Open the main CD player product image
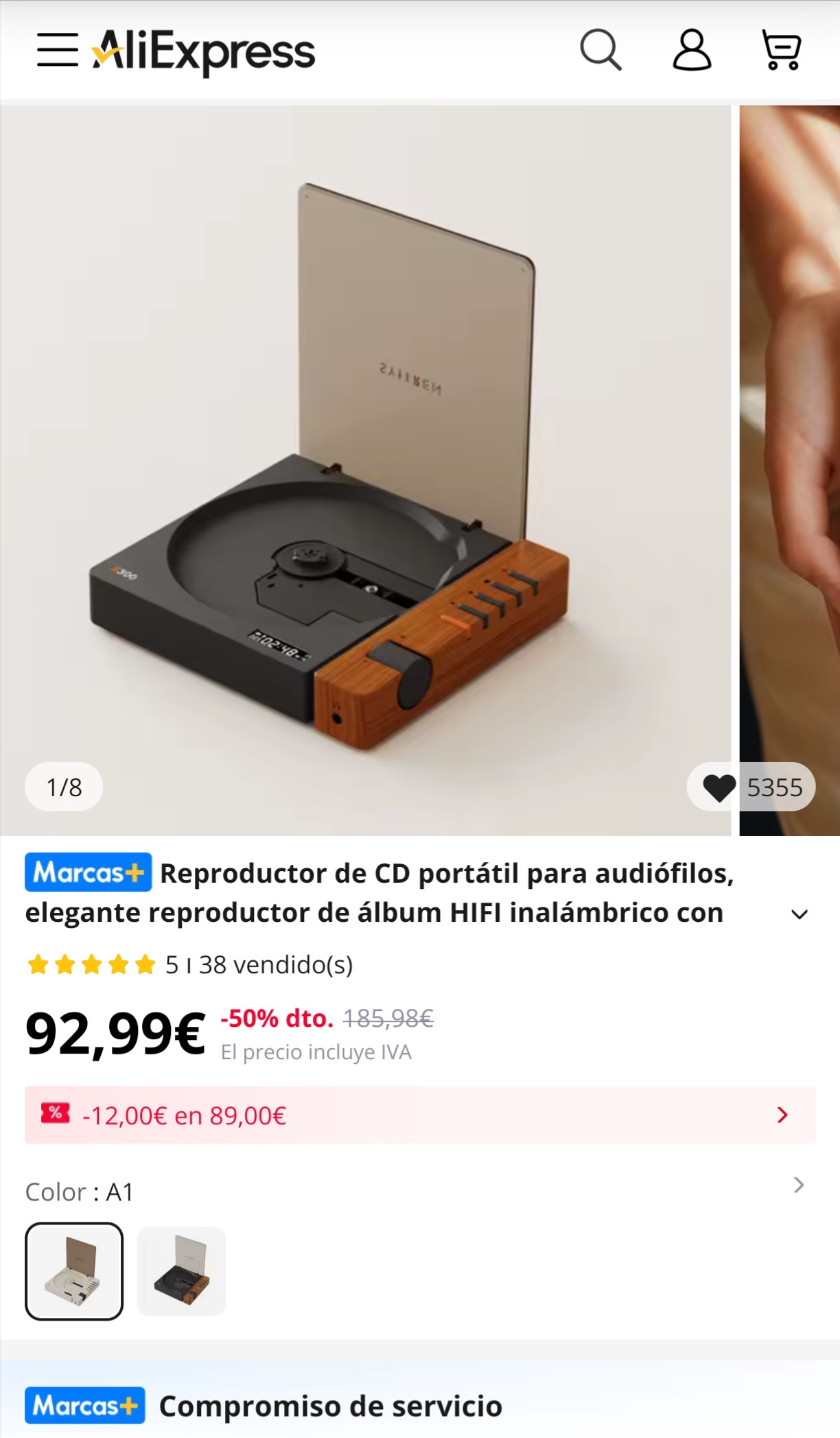Image resolution: width=840 pixels, height=1438 pixels. pyautogui.click(x=365, y=470)
